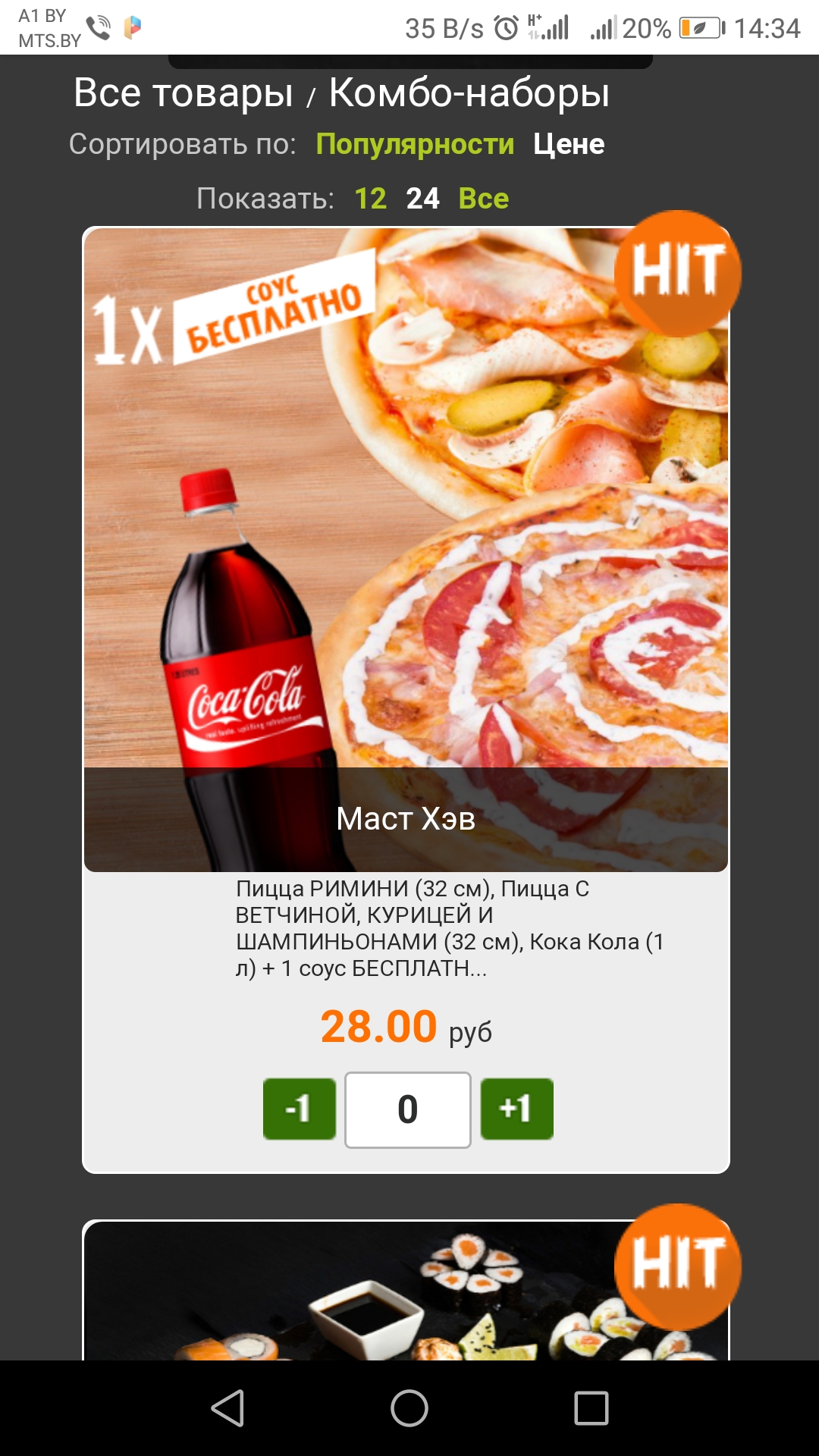Sort products by 'Популярности'
The height and width of the screenshot is (1456, 819).
(x=415, y=144)
